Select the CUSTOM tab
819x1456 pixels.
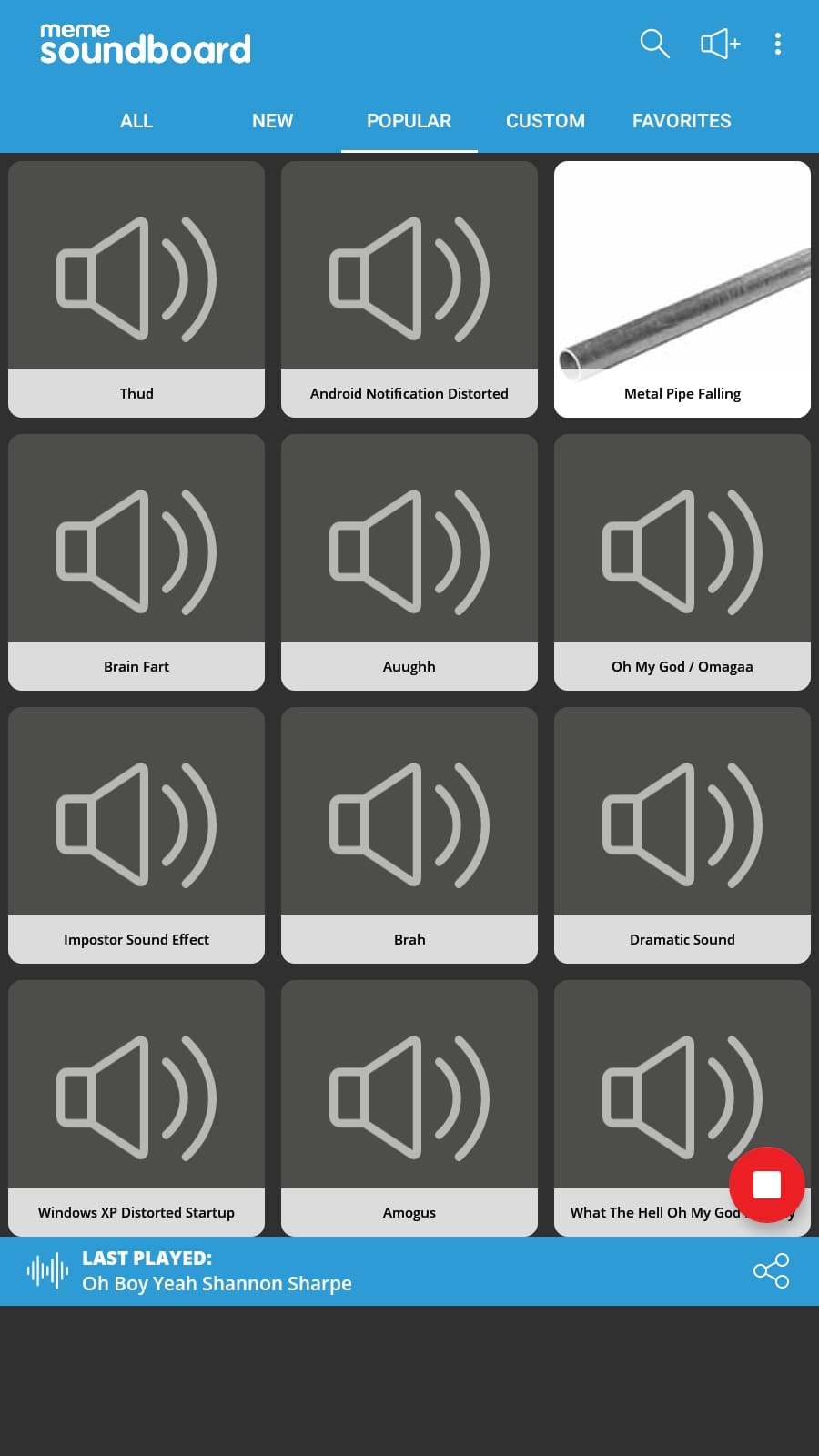(546, 121)
